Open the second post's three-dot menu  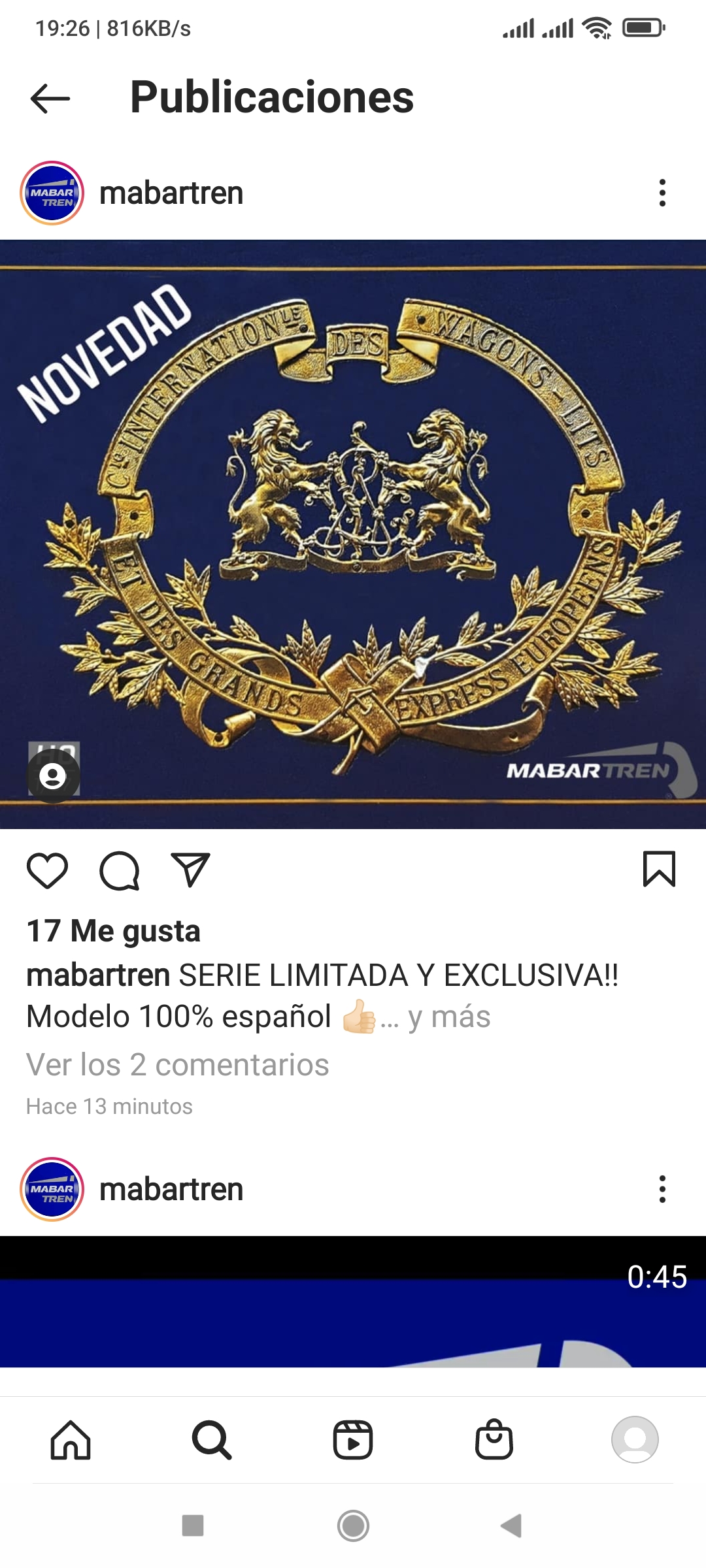point(662,1189)
